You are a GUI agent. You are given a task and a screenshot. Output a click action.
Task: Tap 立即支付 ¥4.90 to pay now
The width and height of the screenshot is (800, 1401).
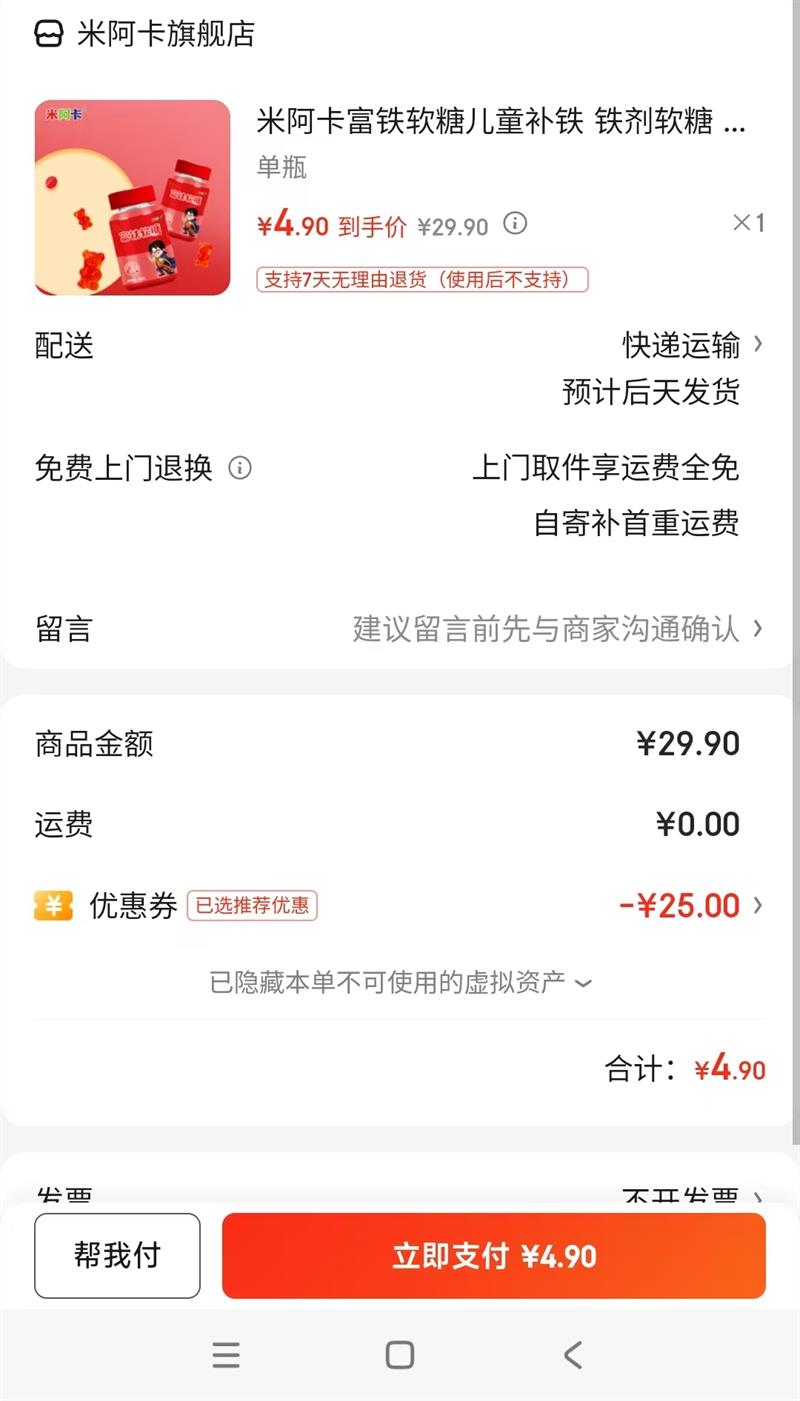494,1256
